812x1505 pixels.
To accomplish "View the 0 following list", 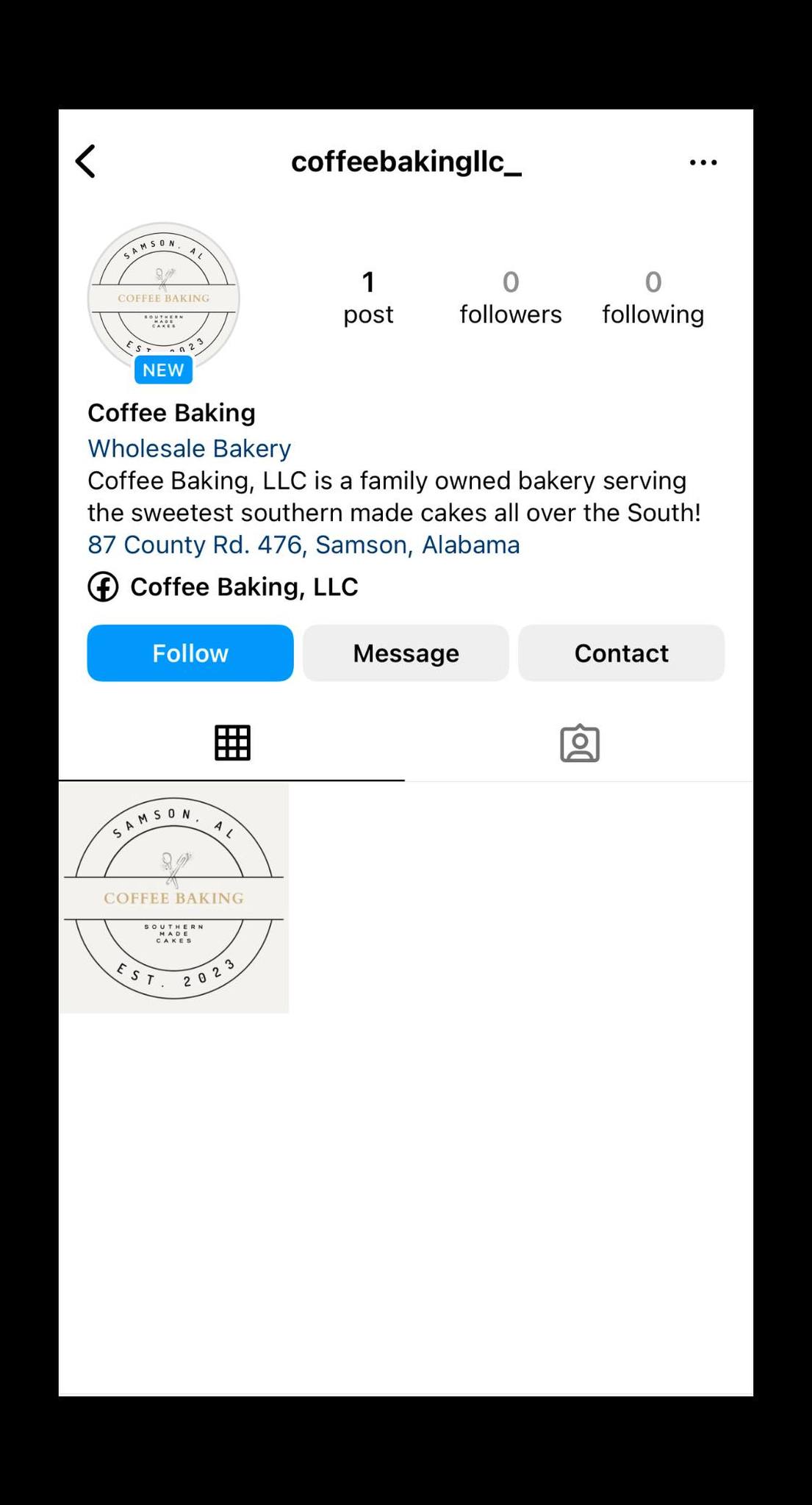I will (653, 298).
